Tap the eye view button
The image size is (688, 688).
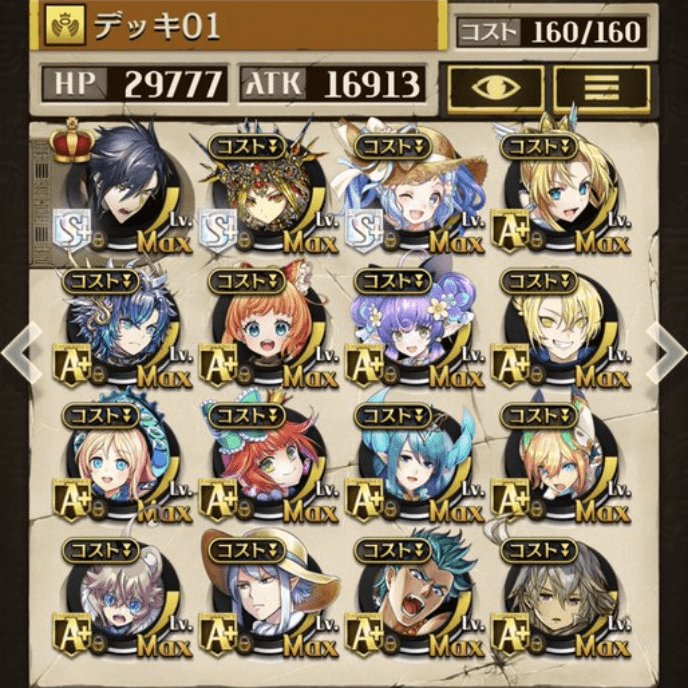pyautogui.click(x=495, y=88)
